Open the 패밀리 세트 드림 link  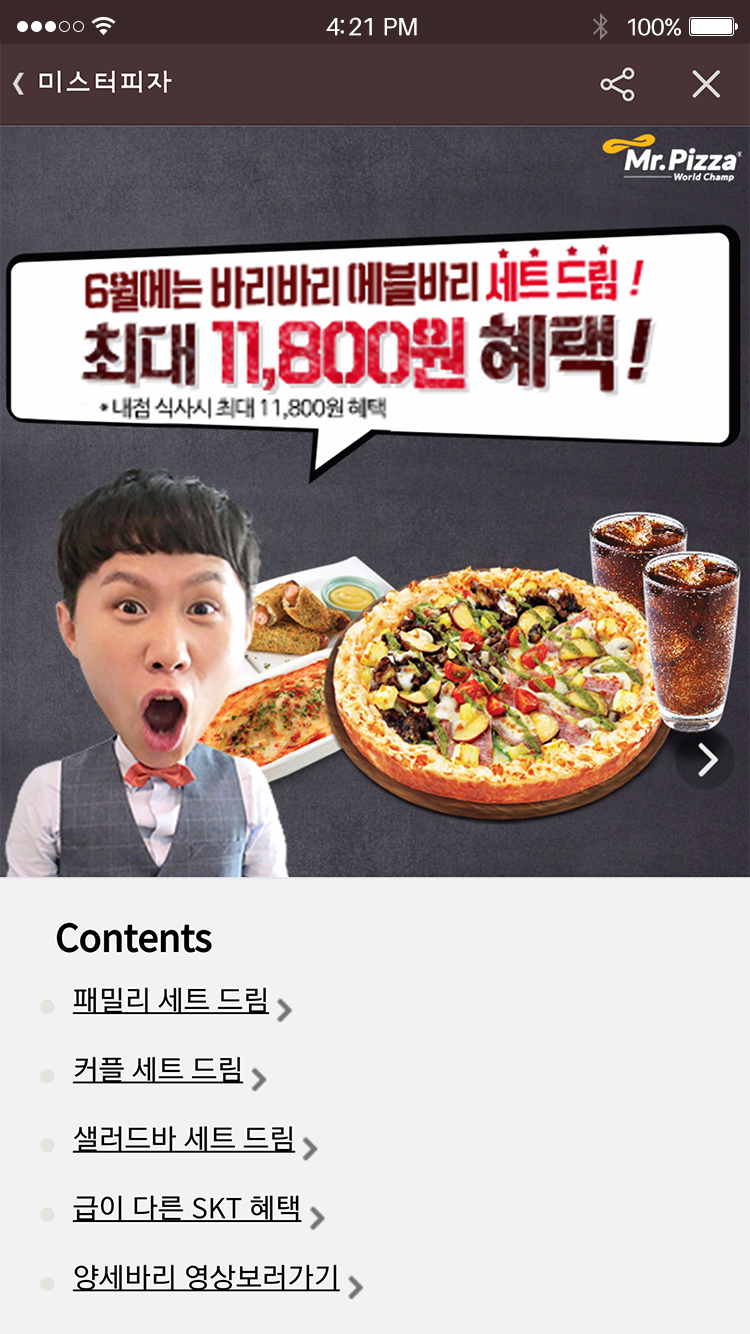click(x=171, y=1000)
